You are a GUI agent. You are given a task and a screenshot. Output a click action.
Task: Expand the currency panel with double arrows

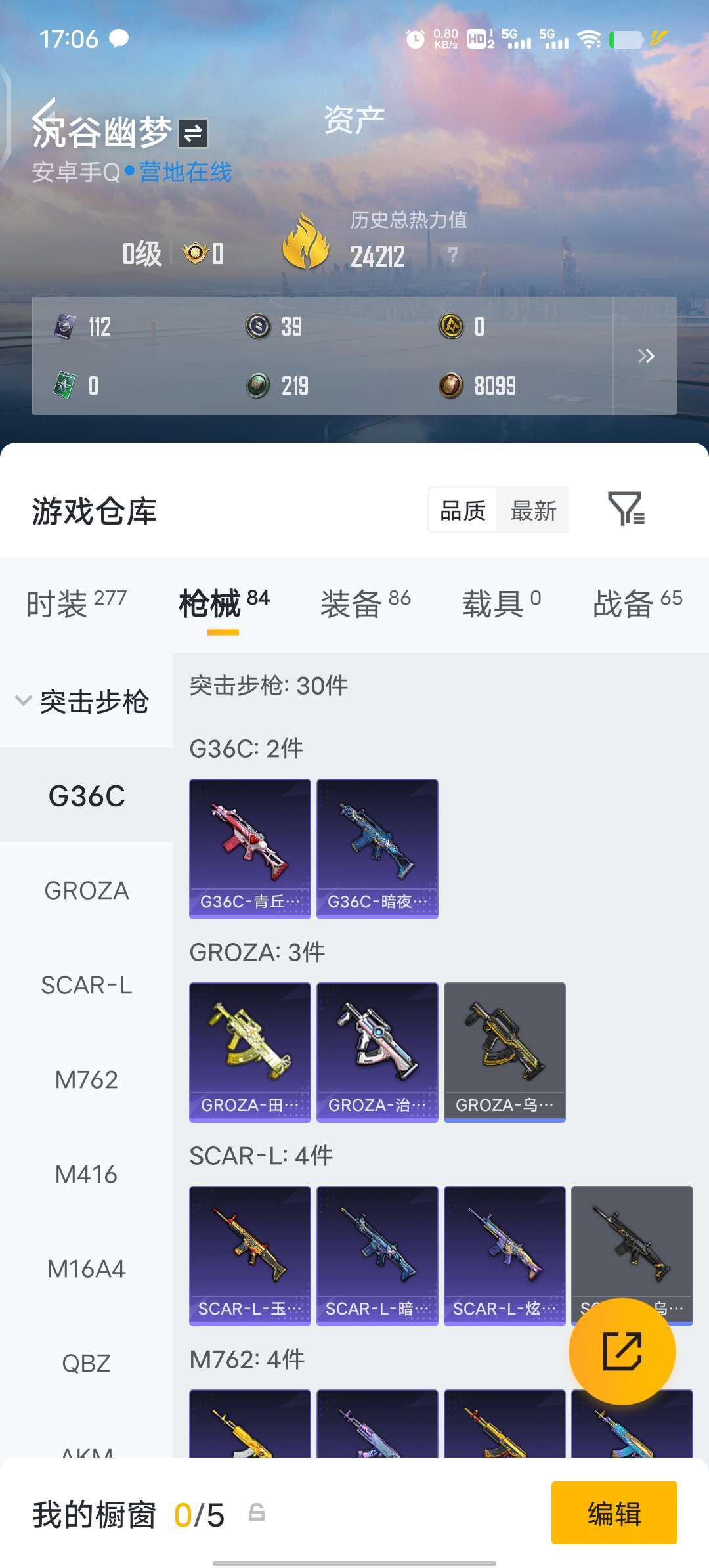coord(646,356)
